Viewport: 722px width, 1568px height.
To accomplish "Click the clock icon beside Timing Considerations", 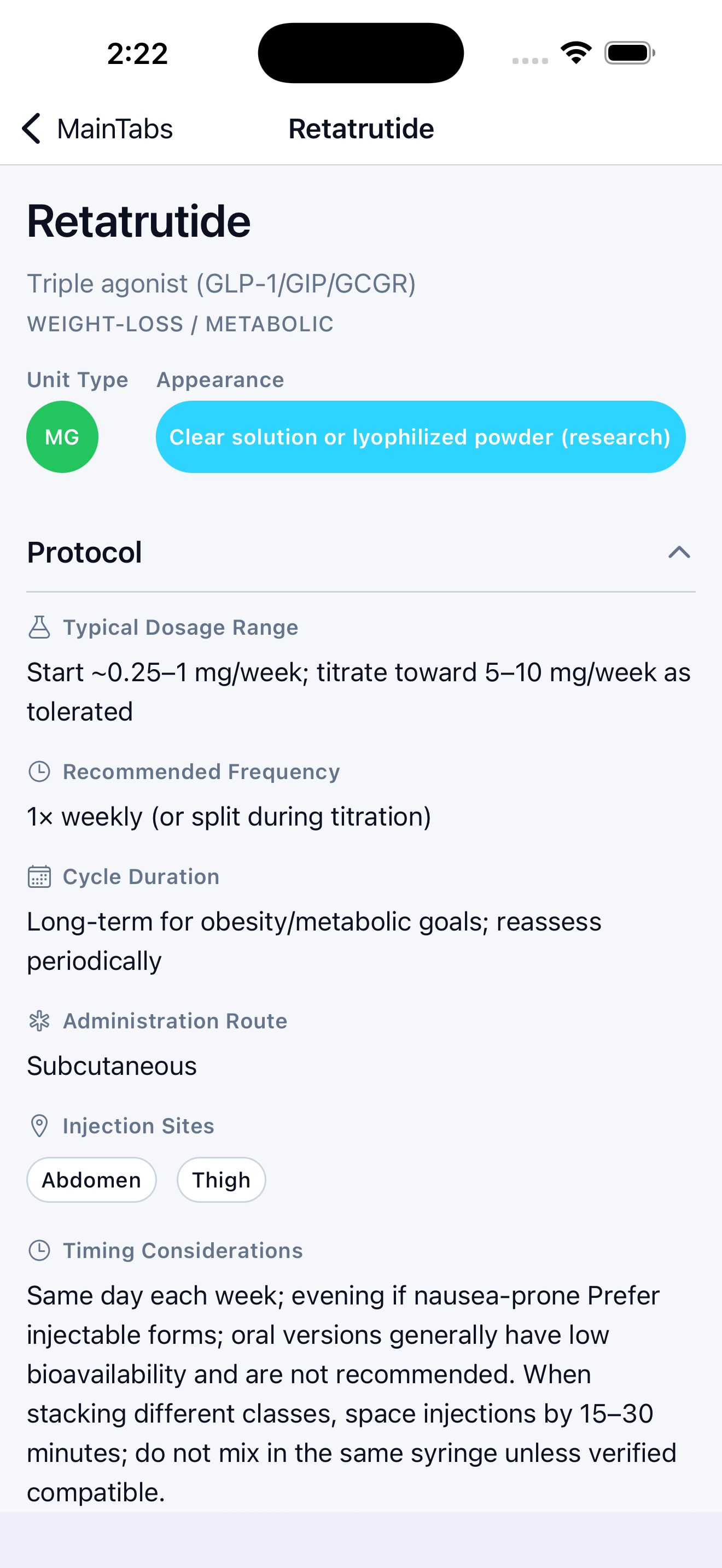I will tap(39, 1250).
